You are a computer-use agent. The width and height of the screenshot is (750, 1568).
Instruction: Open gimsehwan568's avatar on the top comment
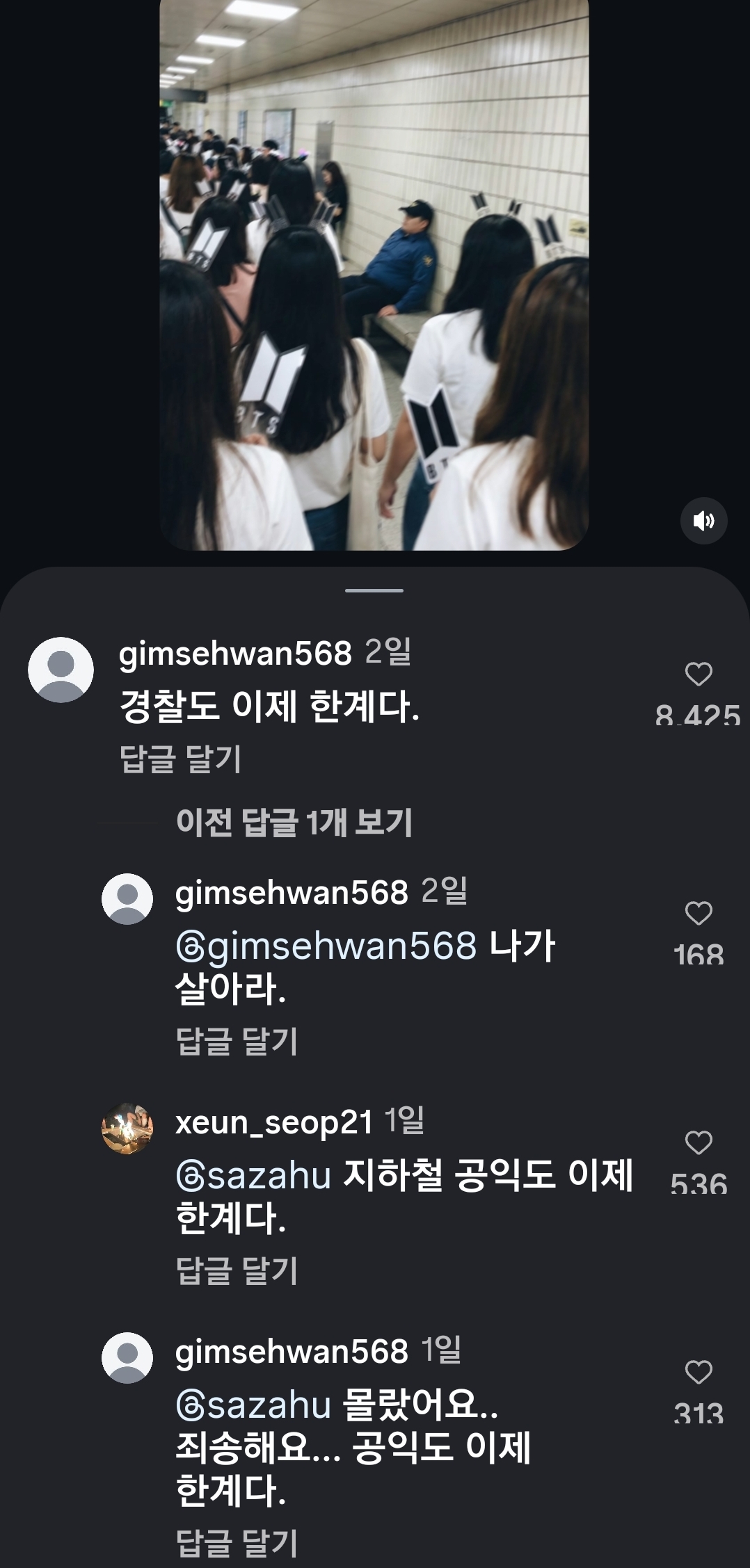61,669
